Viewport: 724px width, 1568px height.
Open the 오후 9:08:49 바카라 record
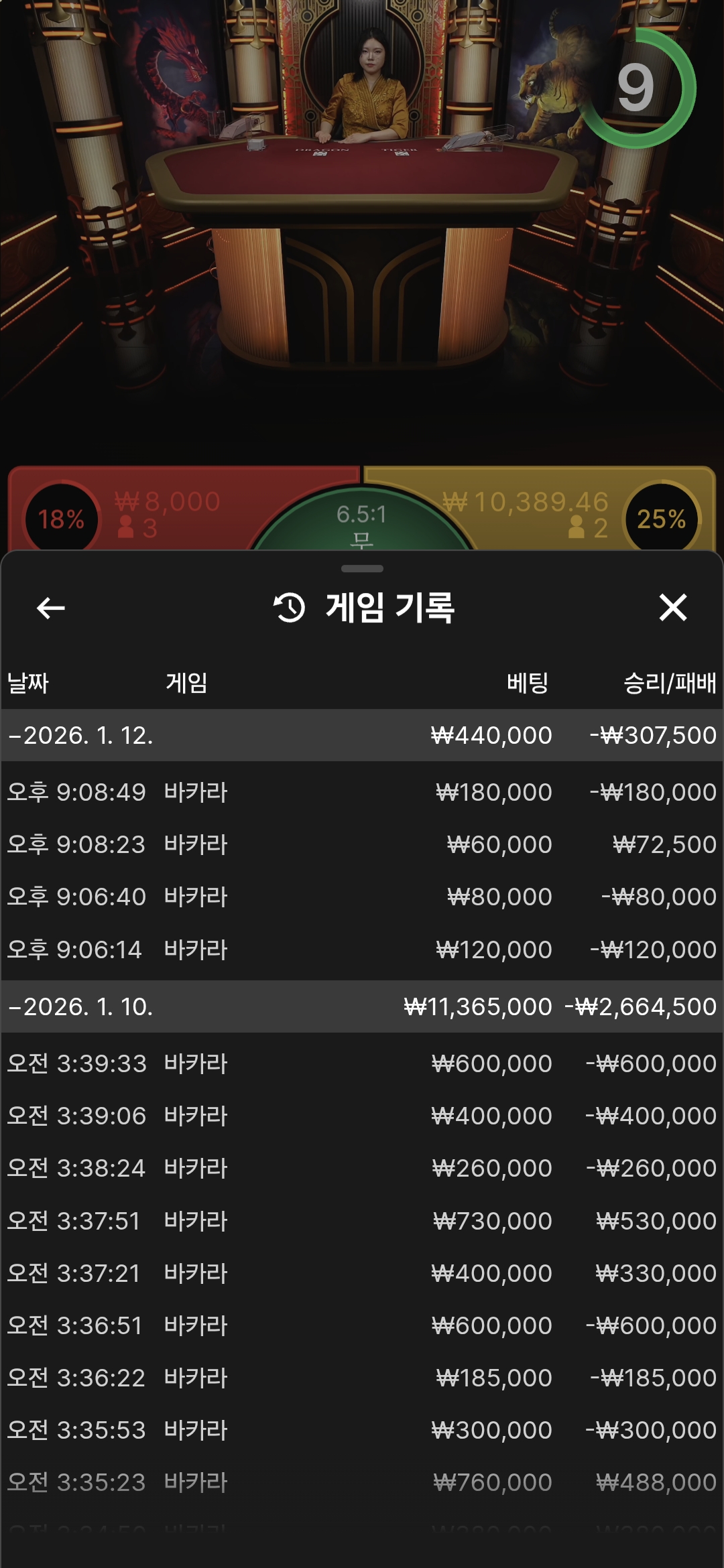pyautogui.click(x=362, y=792)
